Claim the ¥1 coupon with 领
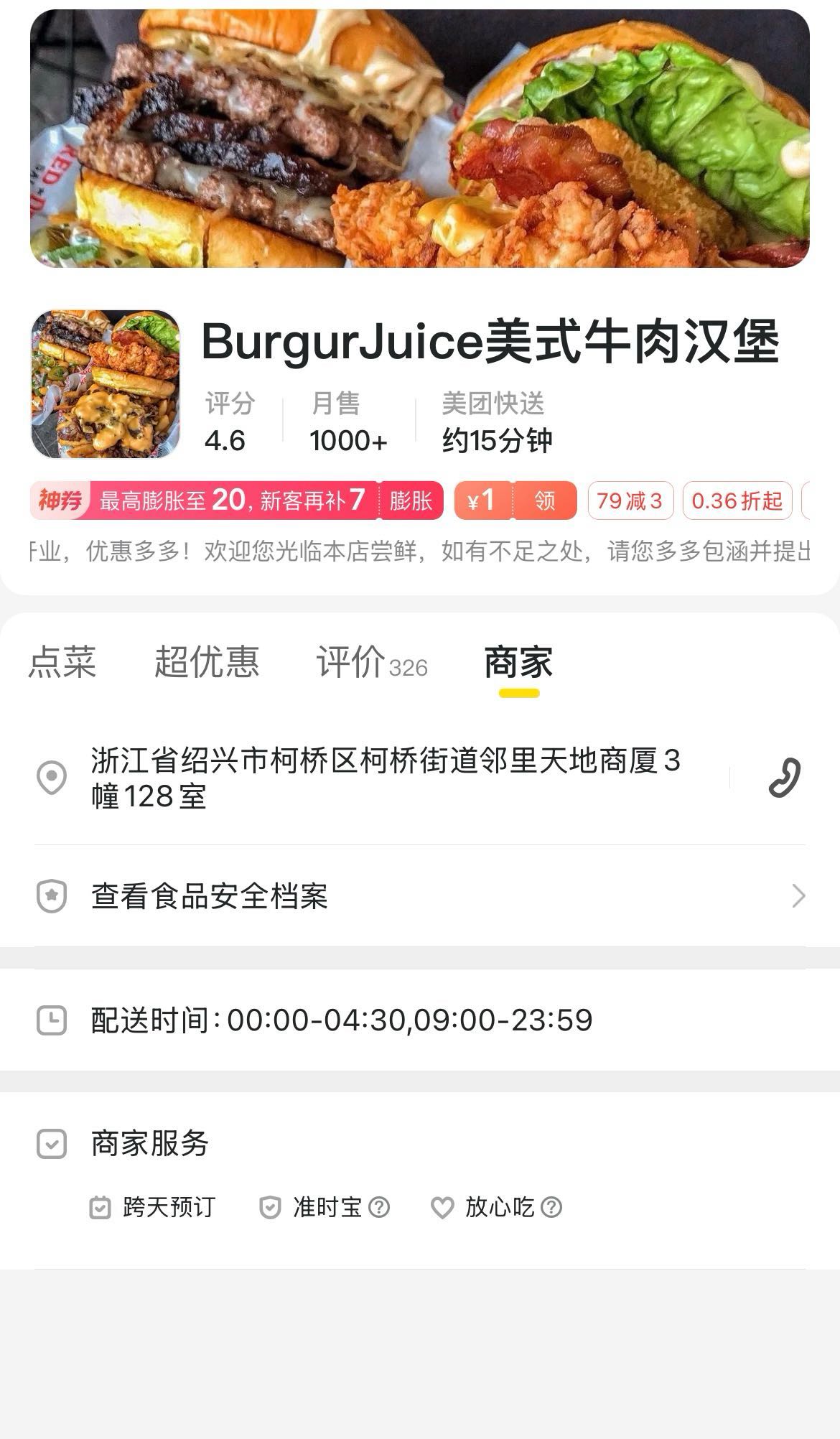The image size is (840, 1439). [544, 500]
